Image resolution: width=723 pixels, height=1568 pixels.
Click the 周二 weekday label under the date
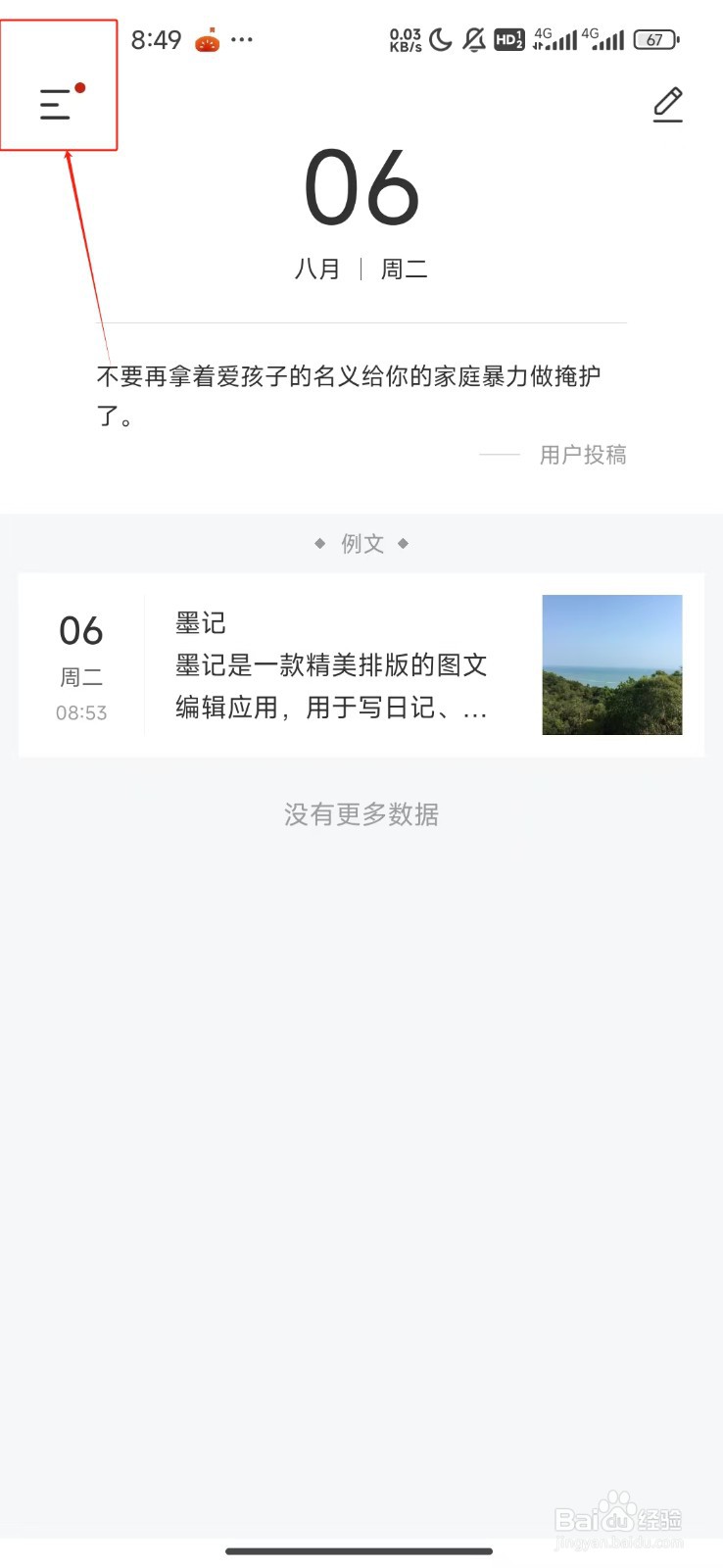tap(405, 268)
